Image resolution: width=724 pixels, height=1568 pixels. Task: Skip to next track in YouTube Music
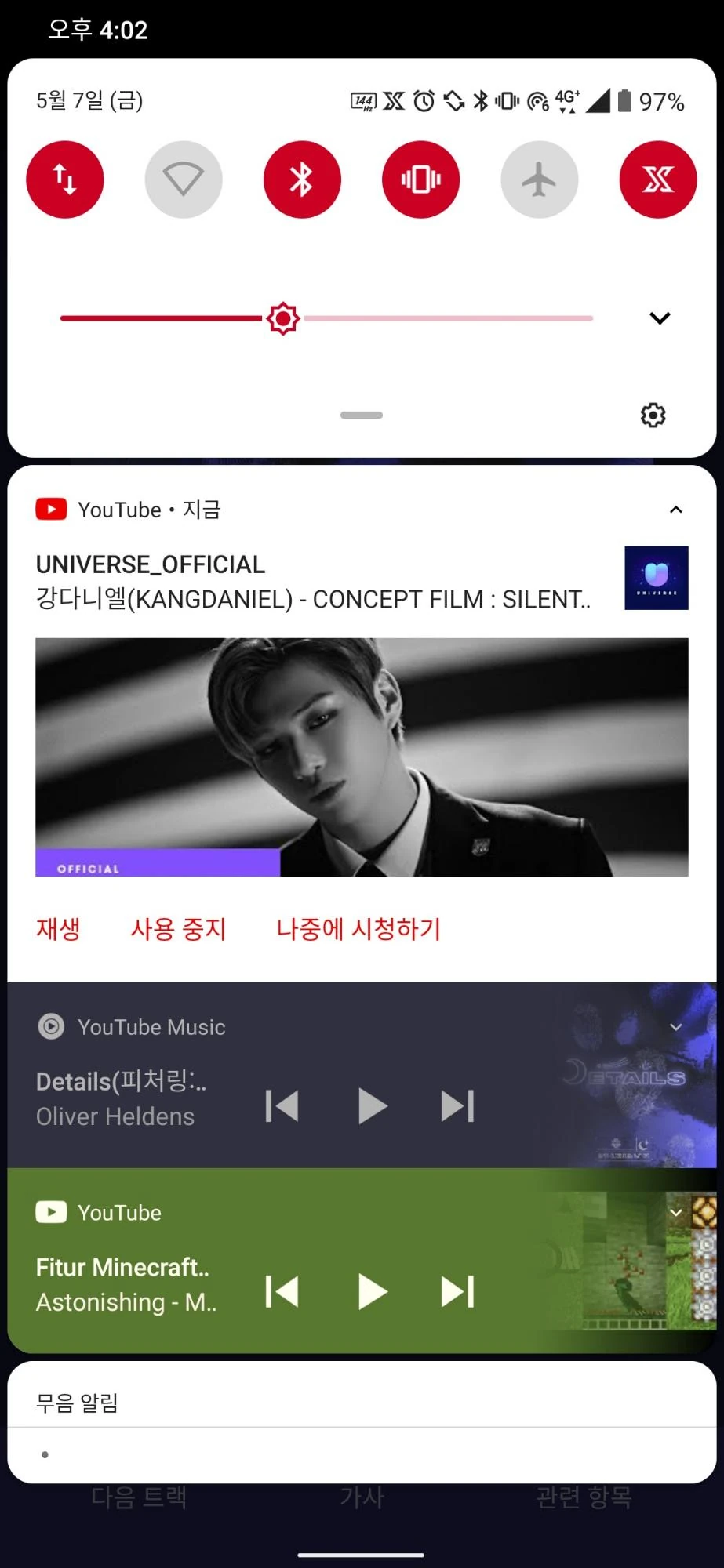click(x=458, y=1106)
